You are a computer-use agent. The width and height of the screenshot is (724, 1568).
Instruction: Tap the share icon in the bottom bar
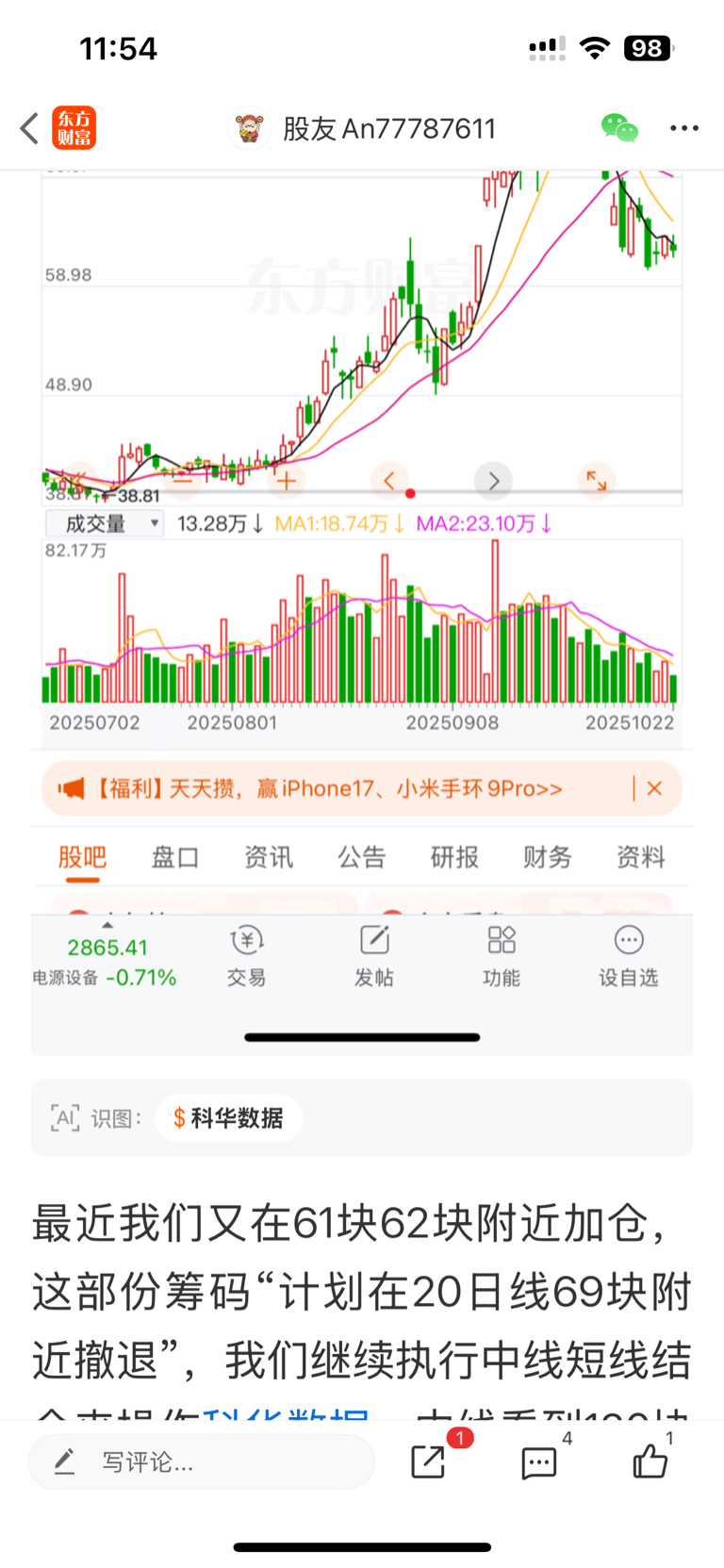click(429, 1462)
